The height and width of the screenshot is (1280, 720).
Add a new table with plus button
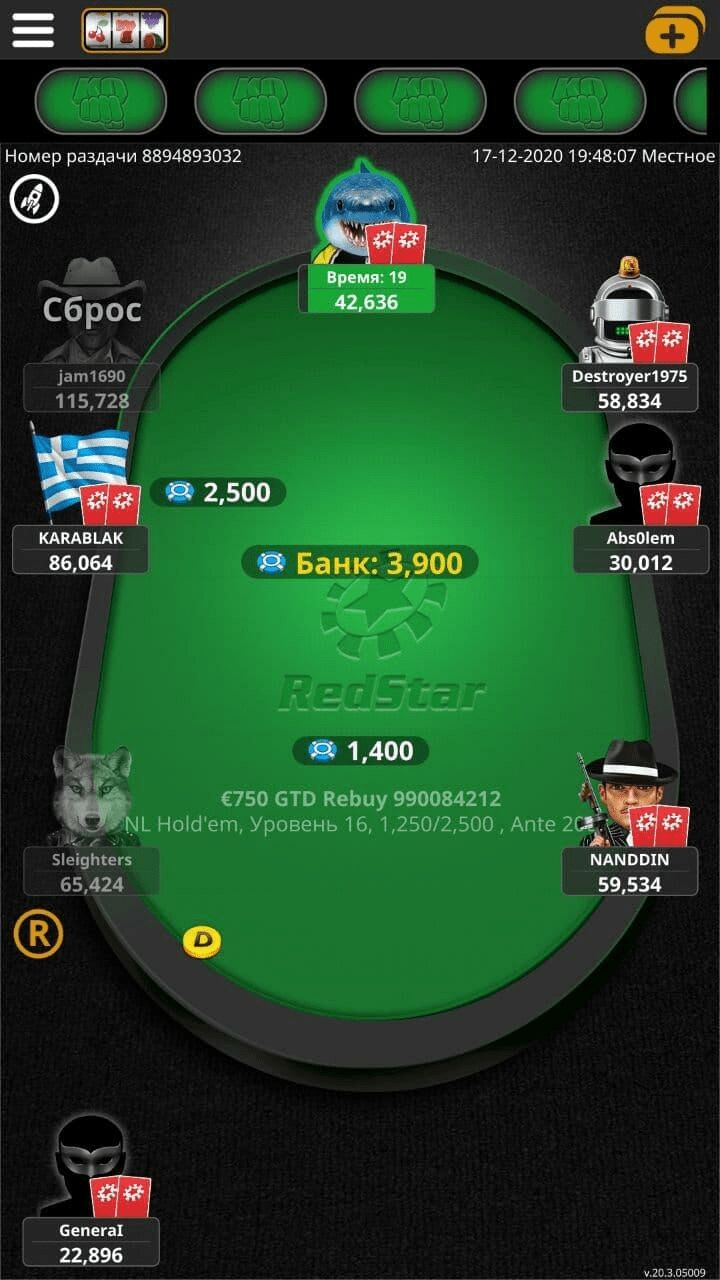[x=674, y=30]
